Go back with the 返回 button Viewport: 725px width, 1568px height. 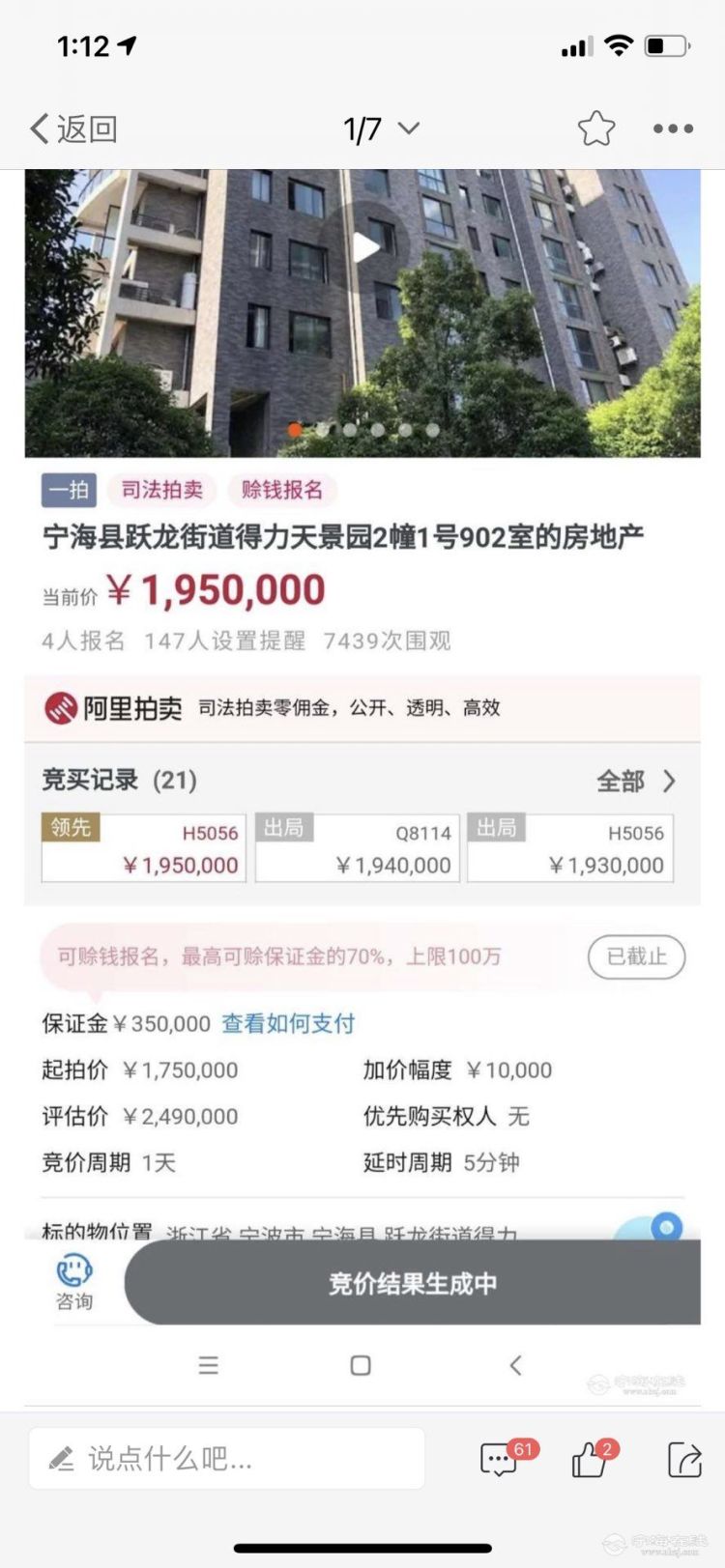coord(73,128)
